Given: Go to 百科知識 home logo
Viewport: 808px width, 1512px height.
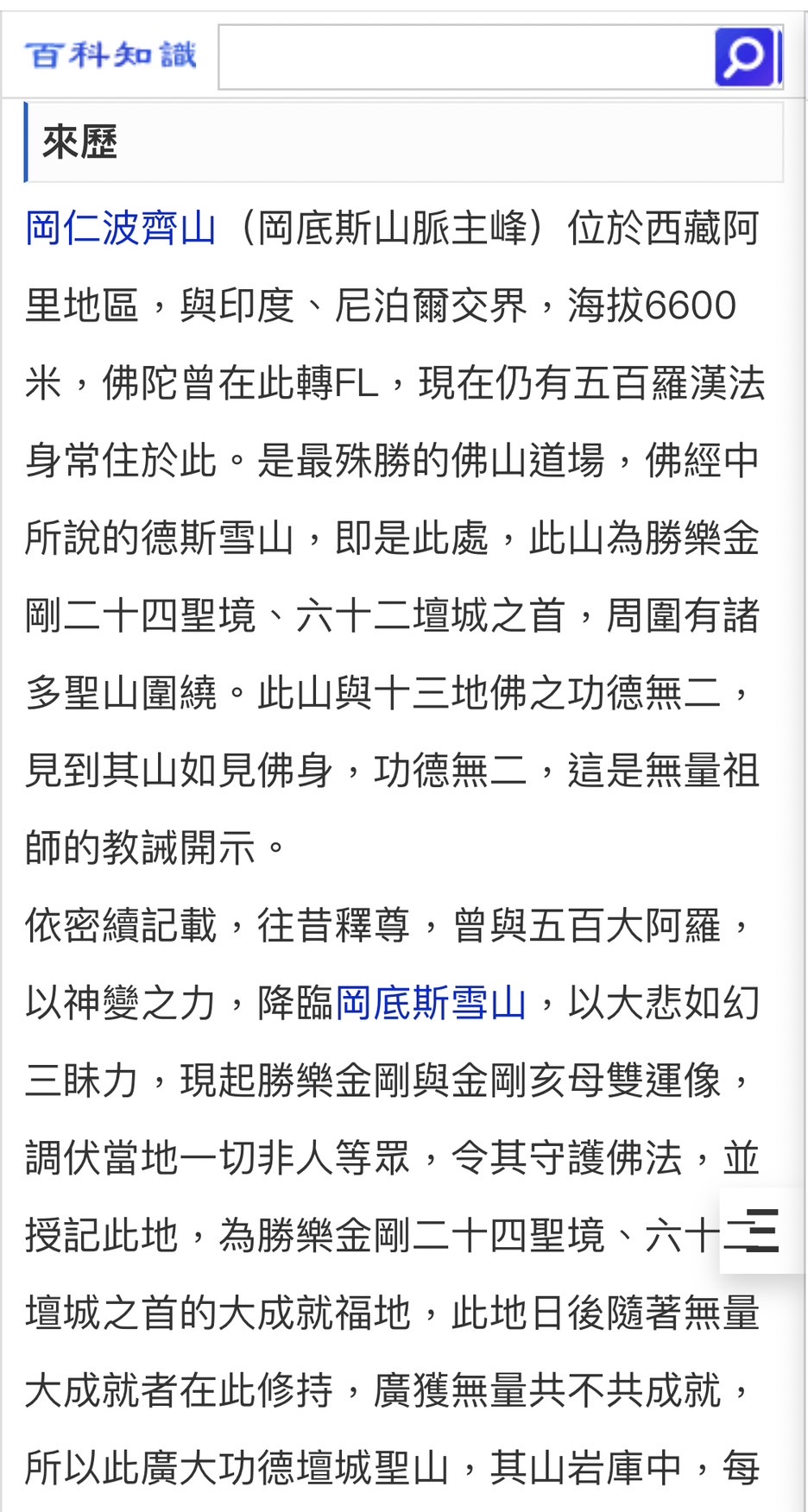Looking at the screenshot, I should click(111, 56).
